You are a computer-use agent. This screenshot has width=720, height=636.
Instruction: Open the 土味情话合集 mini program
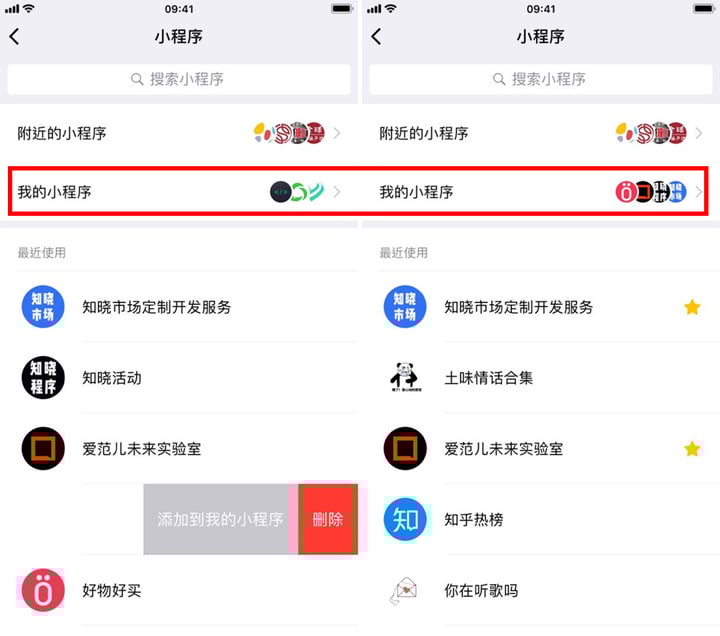(x=488, y=378)
